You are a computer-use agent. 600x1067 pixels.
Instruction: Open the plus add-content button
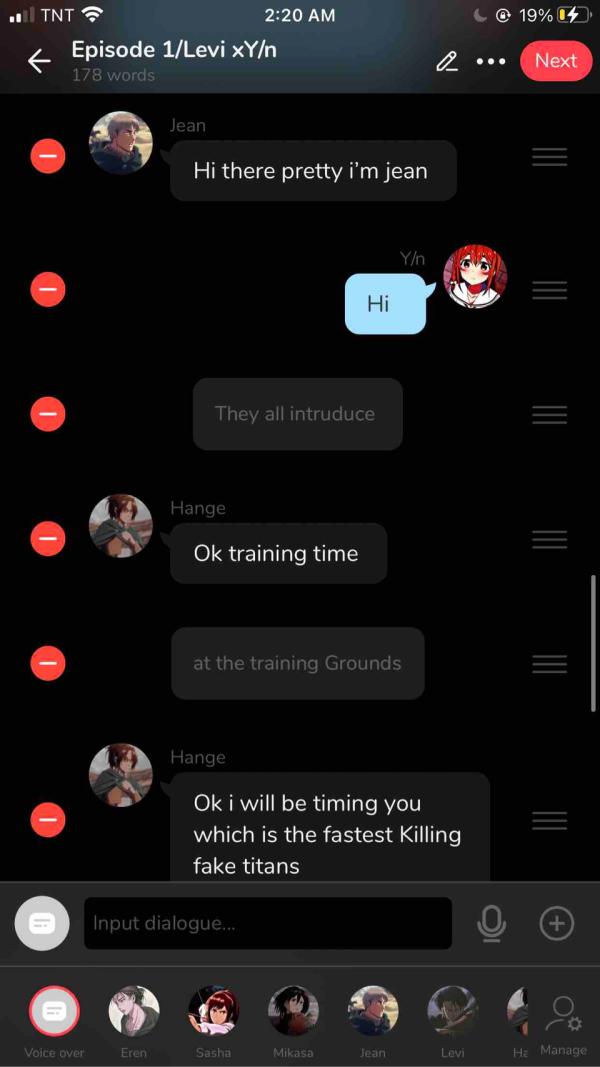[x=557, y=923]
